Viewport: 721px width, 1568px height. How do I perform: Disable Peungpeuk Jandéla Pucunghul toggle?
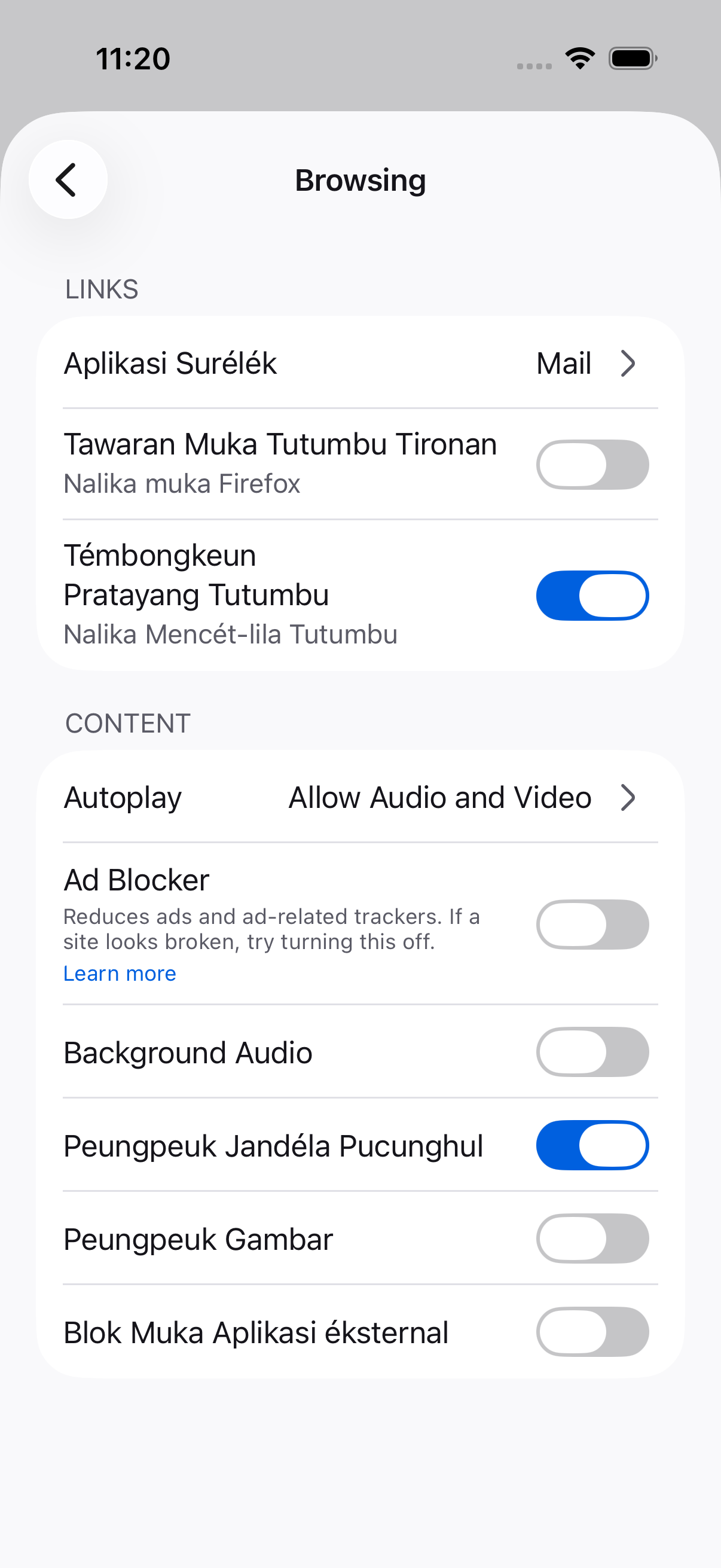point(592,1145)
